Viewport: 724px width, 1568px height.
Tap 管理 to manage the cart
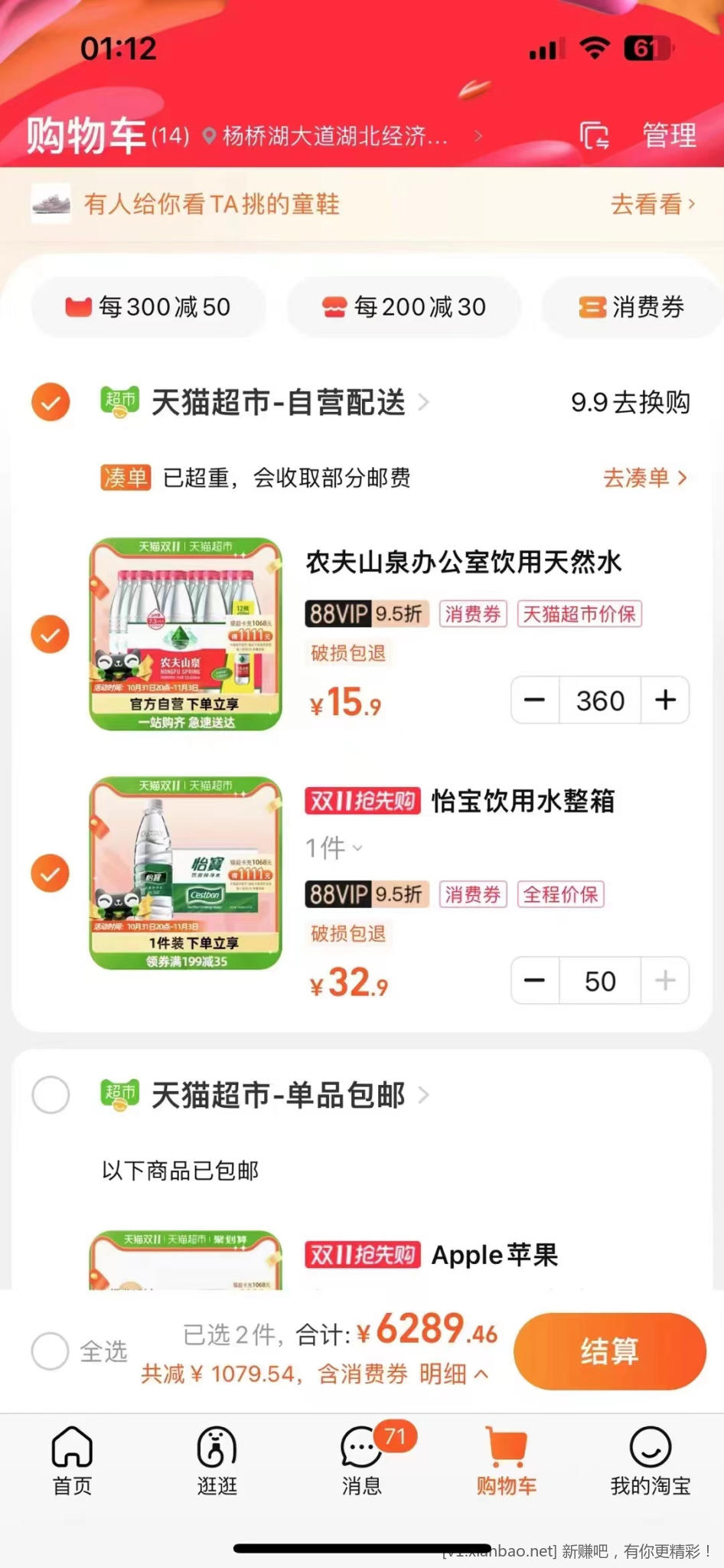(669, 136)
